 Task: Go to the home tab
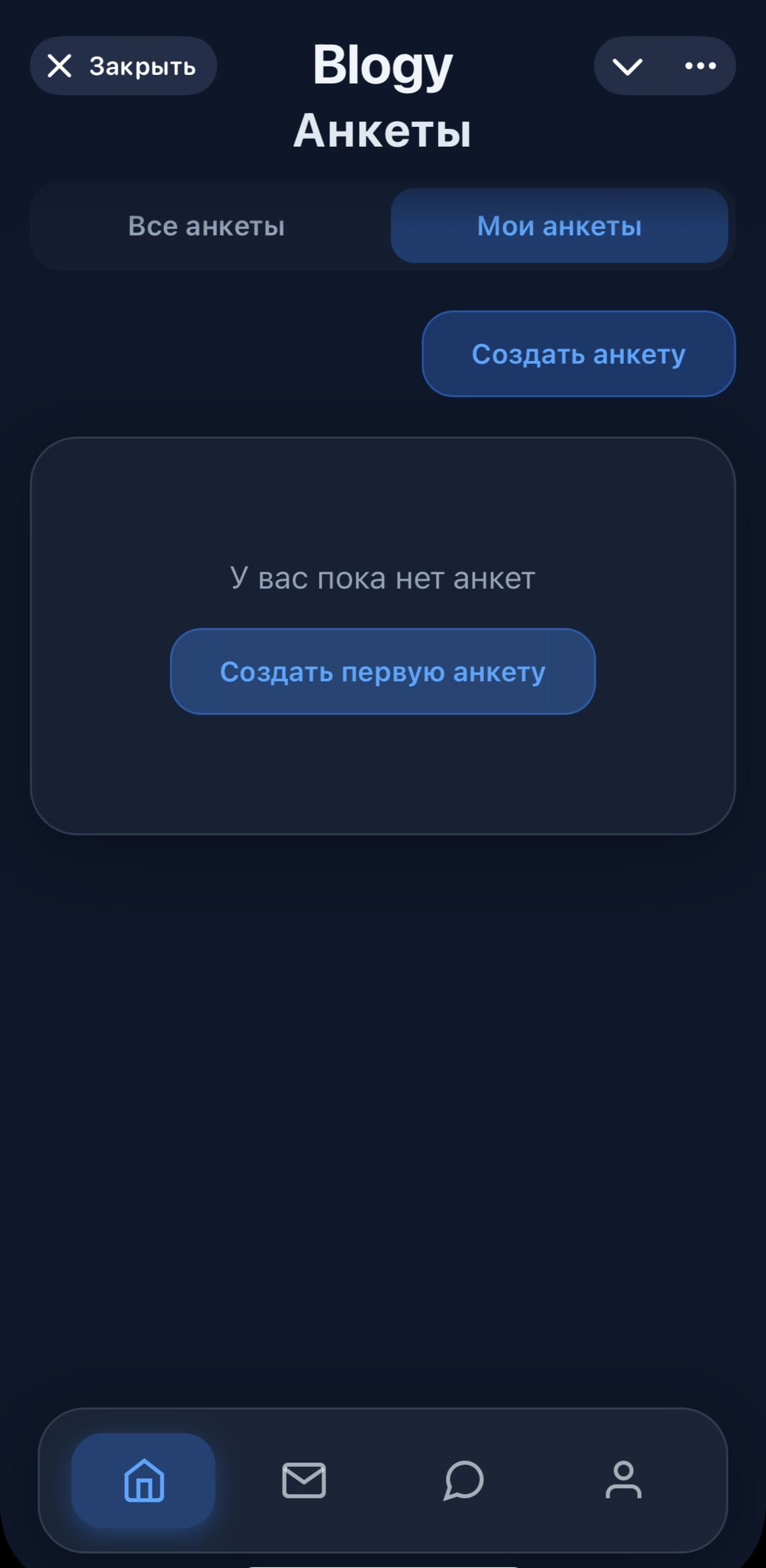pos(143,1480)
